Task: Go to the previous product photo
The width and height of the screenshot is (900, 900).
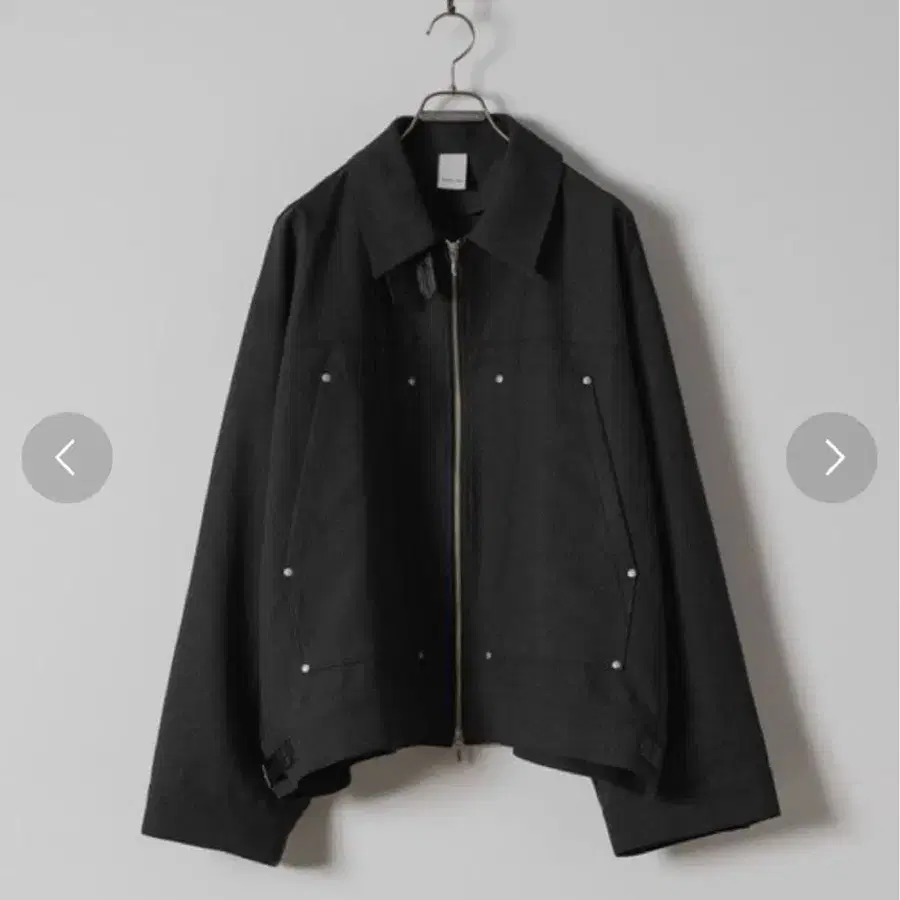Action: point(66,457)
